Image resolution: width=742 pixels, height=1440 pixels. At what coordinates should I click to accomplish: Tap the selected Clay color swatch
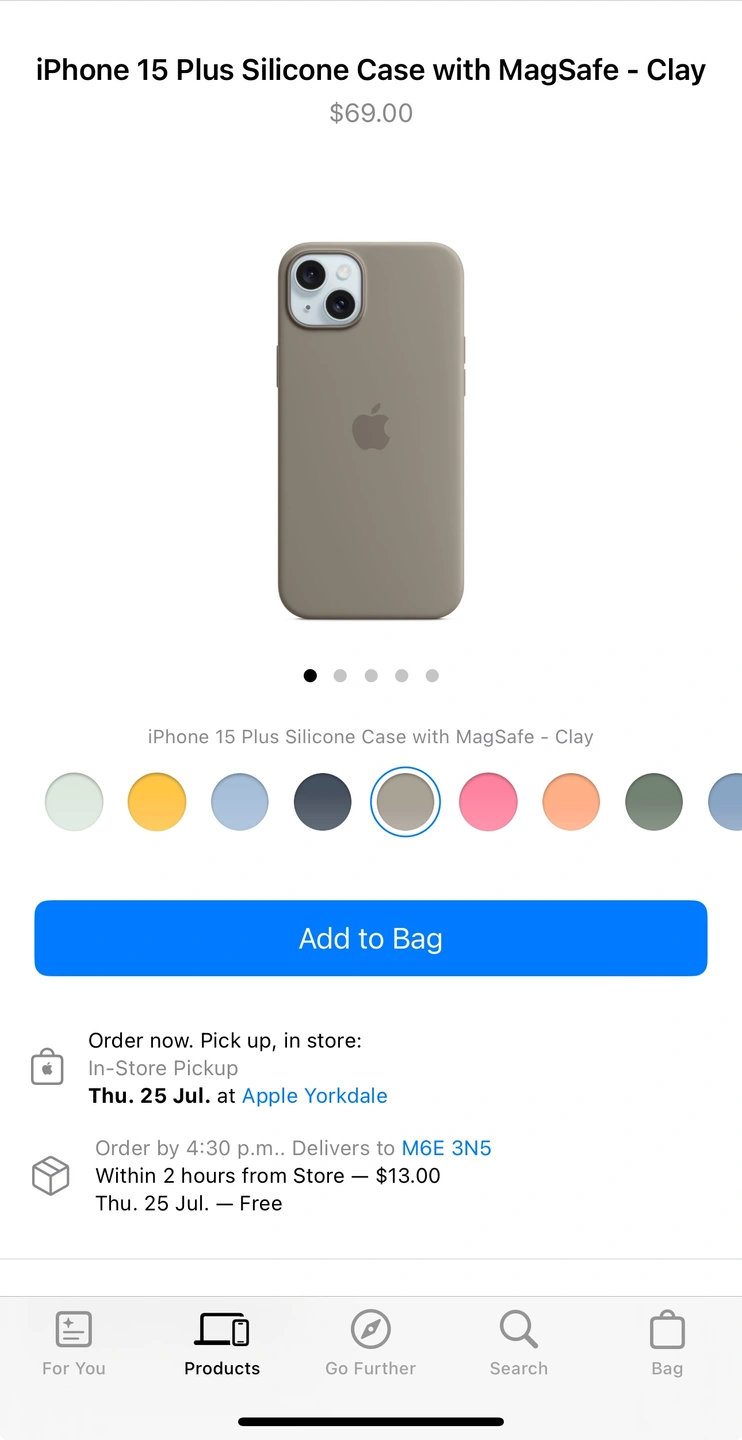405,802
